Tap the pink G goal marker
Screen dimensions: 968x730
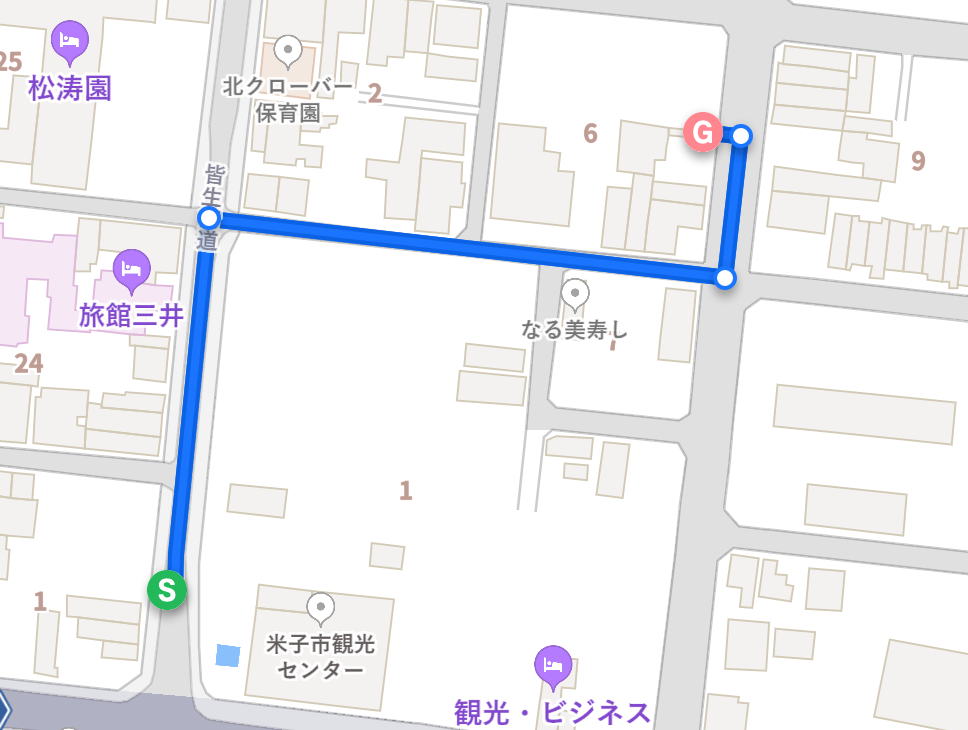(703, 132)
